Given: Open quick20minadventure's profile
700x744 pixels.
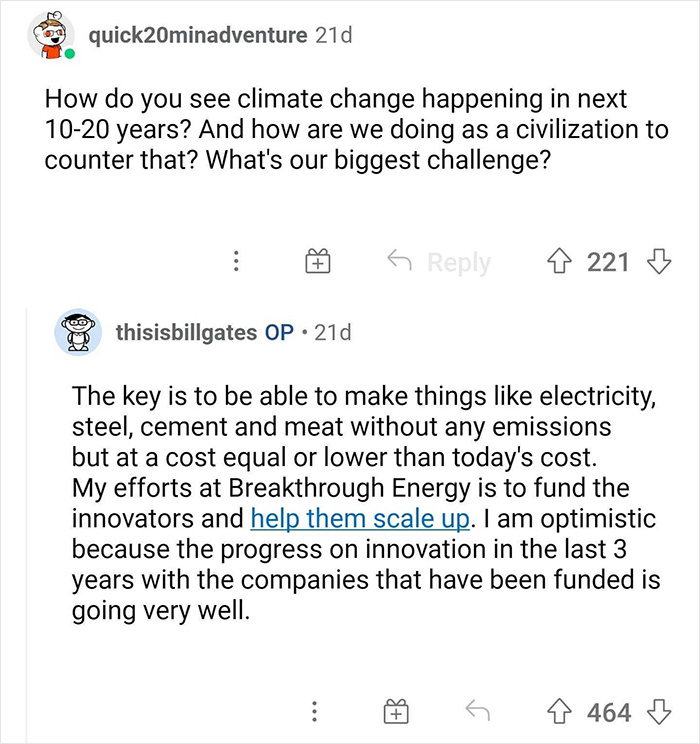Looking at the screenshot, I should tap(197, 36).
